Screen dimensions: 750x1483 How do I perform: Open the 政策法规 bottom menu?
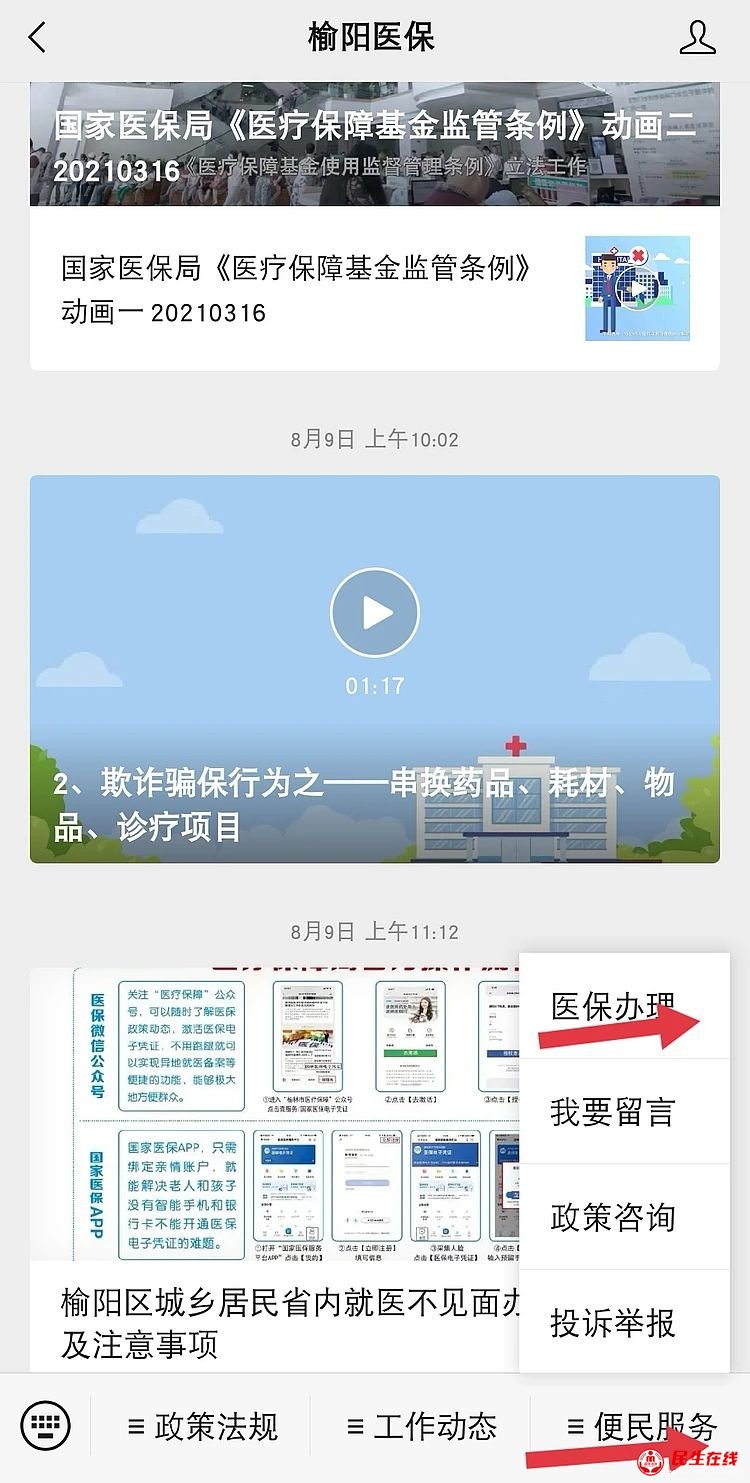201,1426
